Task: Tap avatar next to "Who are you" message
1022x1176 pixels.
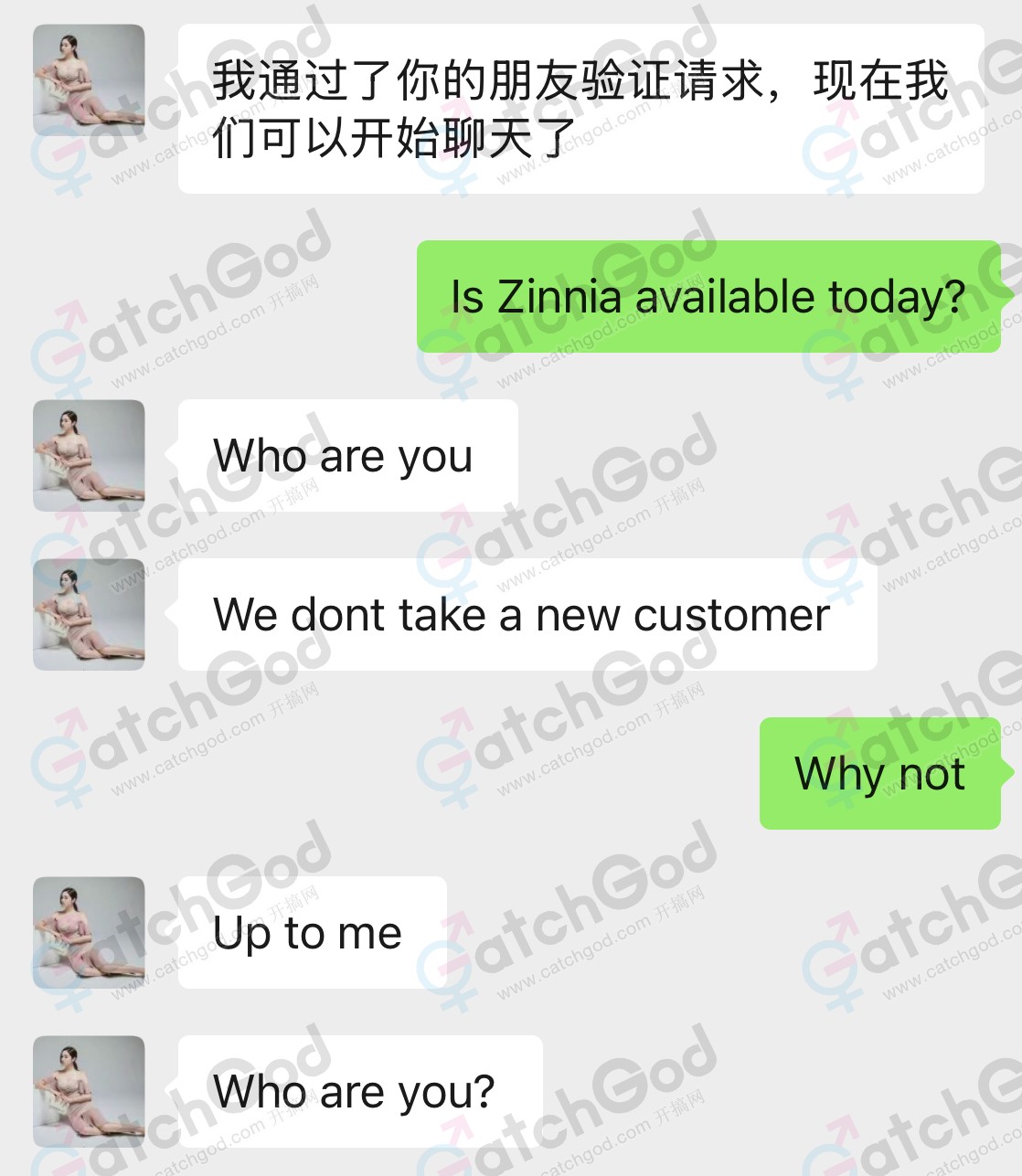Action: pyautogui.click(x=89, y=455)
